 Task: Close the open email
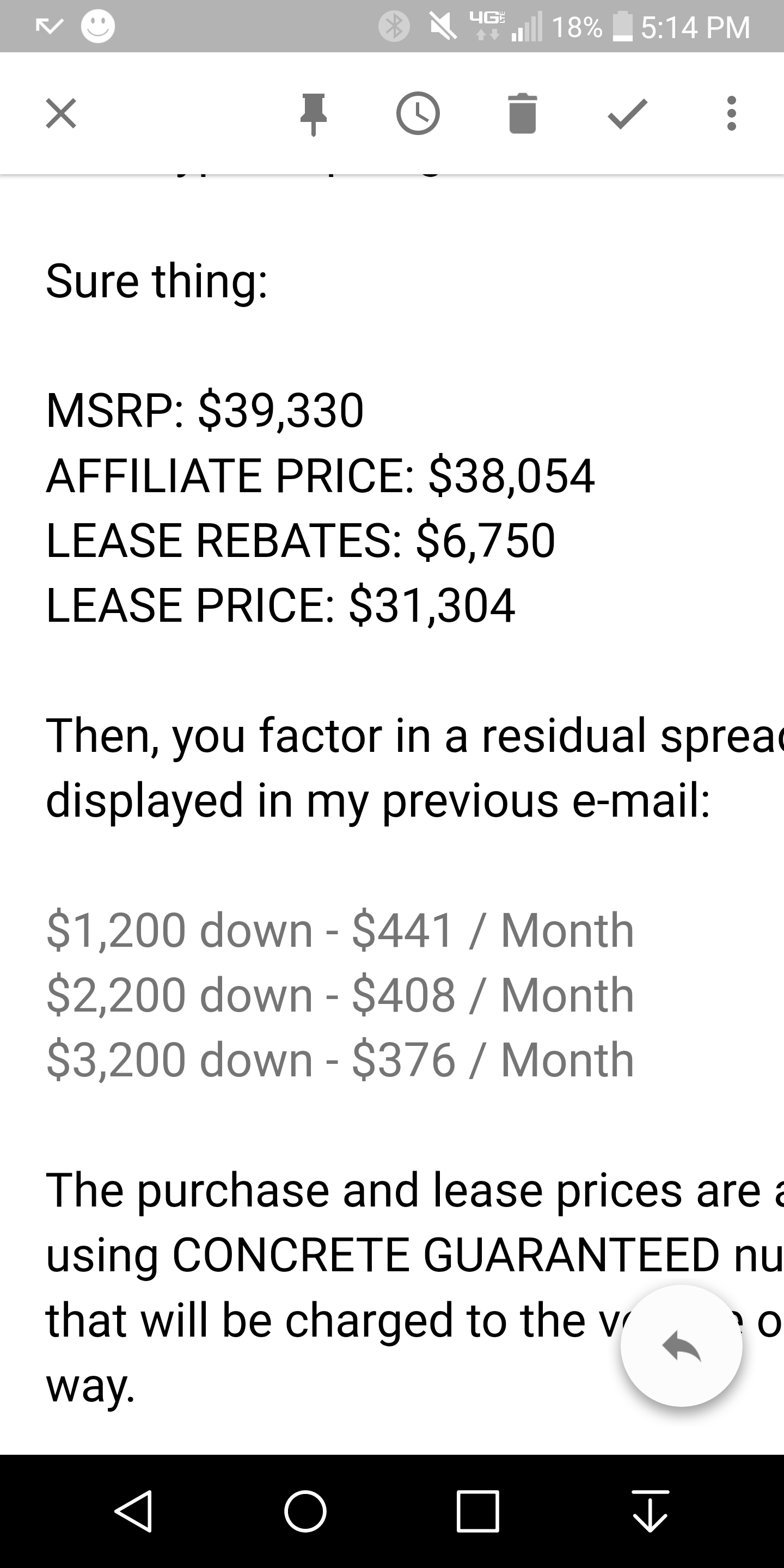(61, 114)
